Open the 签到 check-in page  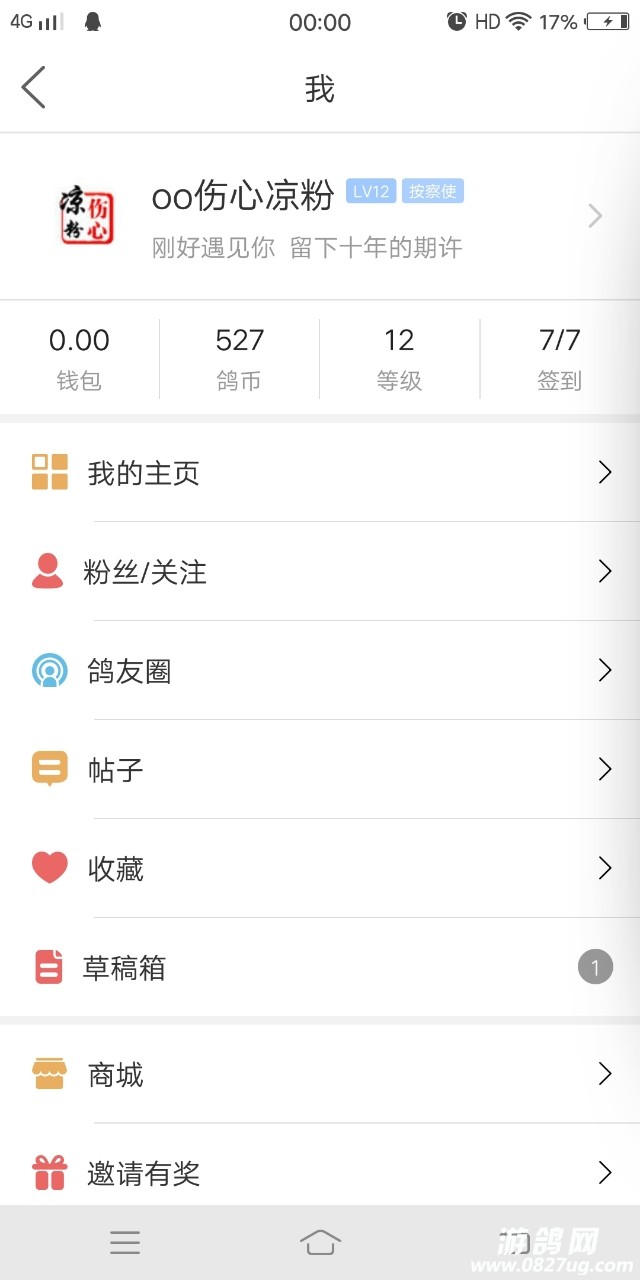[559, 358]
